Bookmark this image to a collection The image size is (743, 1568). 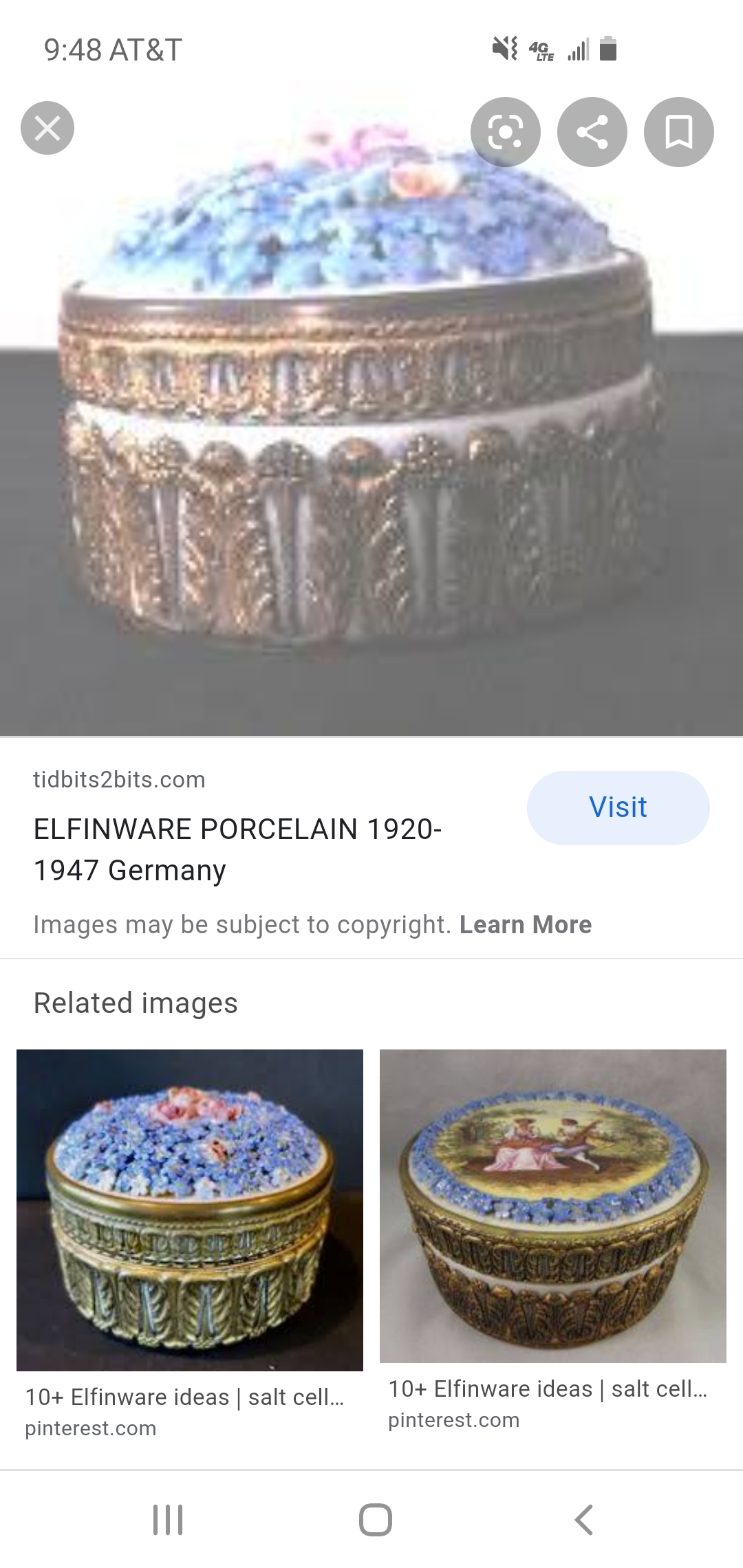(x=678, y=132)
